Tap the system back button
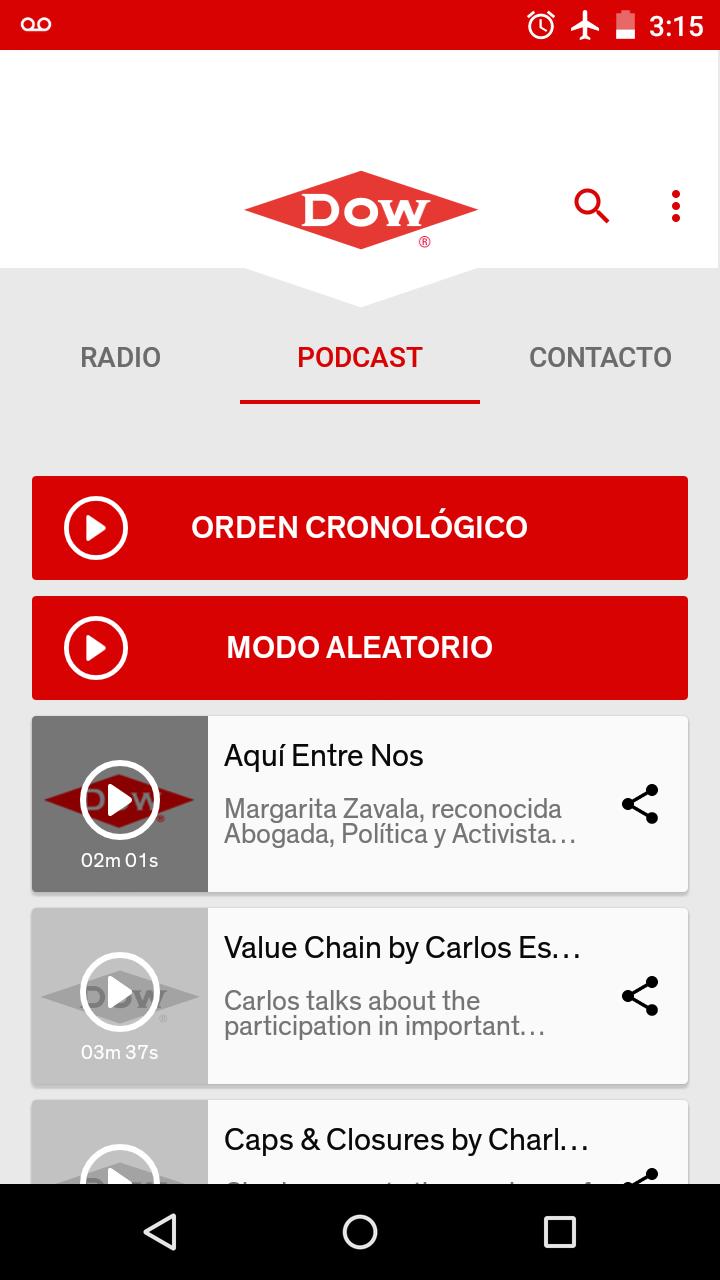This screenshot has width=720, height=1280. [160, 1232]
